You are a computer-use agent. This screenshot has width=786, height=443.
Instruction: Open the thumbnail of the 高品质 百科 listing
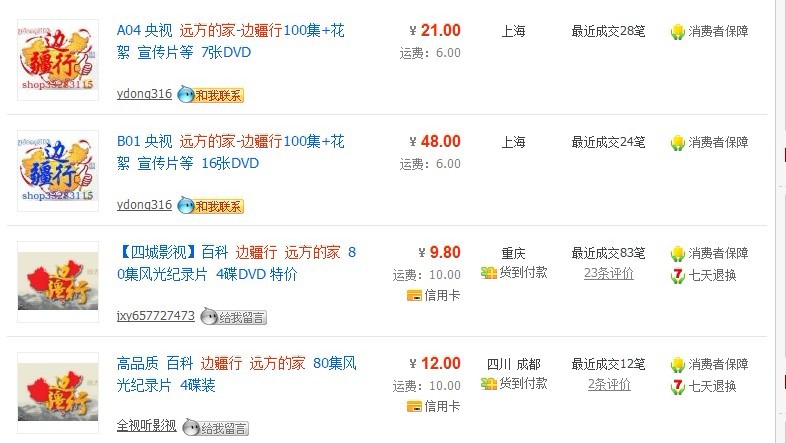click(x=58, y=393)
